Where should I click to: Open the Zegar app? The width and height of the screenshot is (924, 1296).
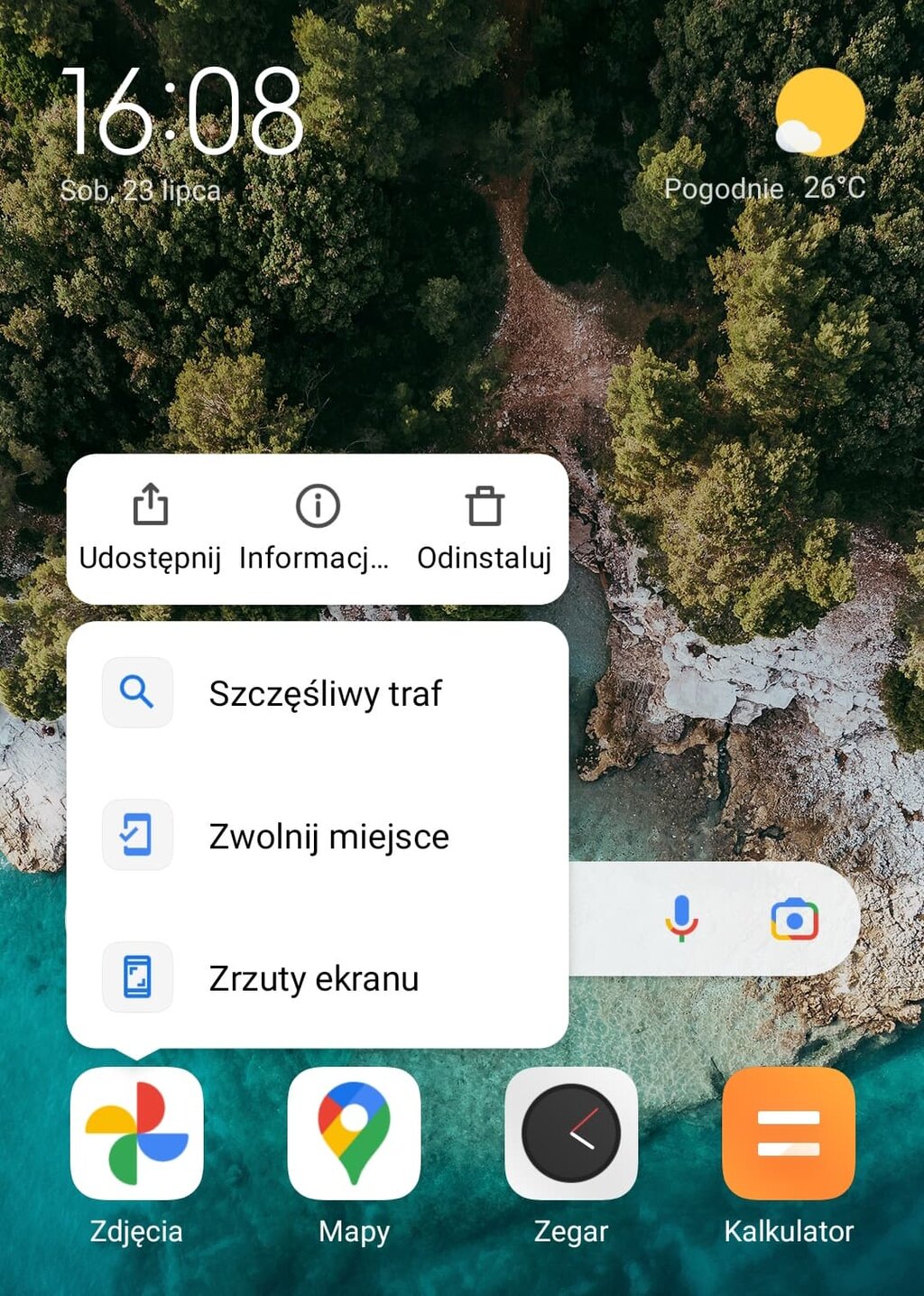[x=571, y=1134]
